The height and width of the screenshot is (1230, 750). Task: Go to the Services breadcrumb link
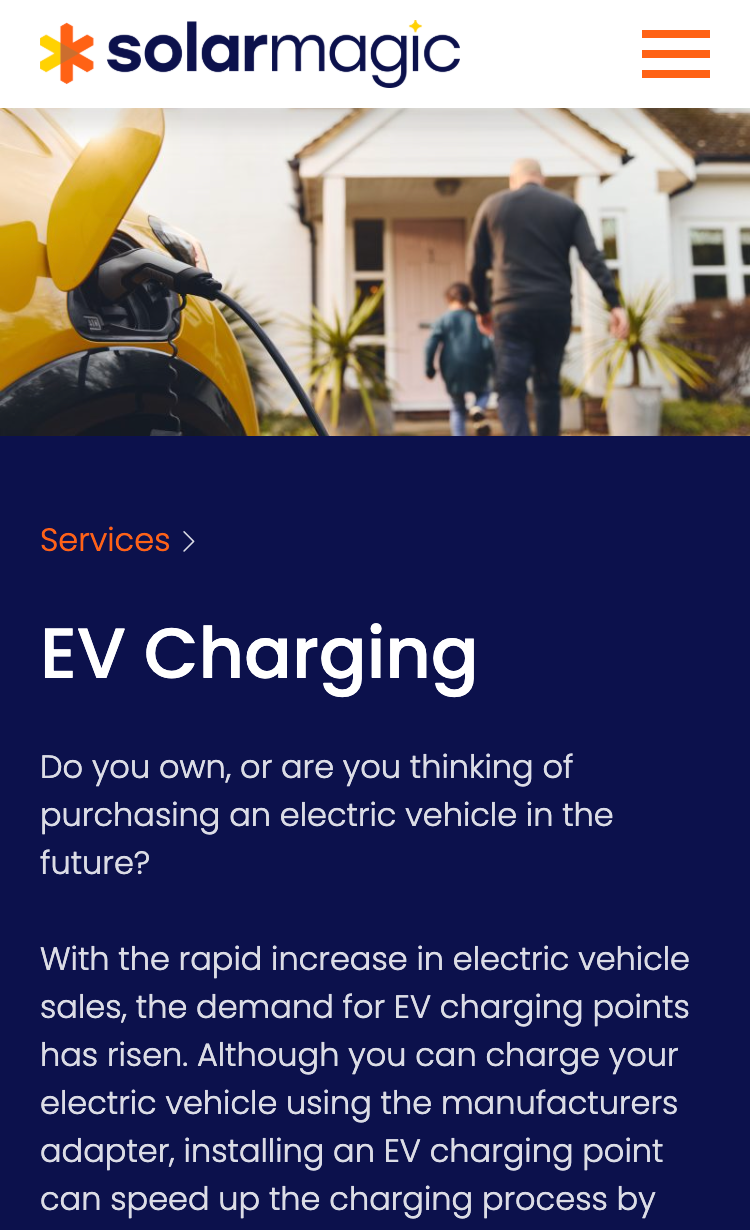tap(105, 541)
